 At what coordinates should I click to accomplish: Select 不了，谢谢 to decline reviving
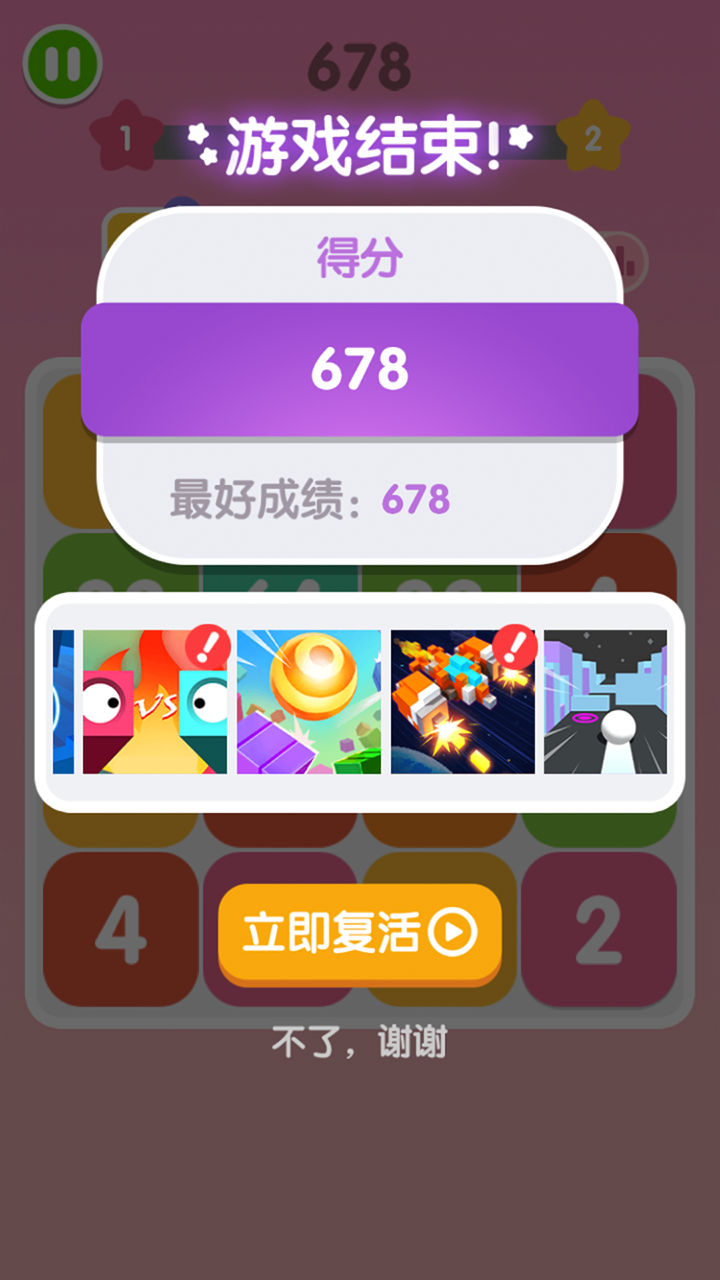(360, 1043)
